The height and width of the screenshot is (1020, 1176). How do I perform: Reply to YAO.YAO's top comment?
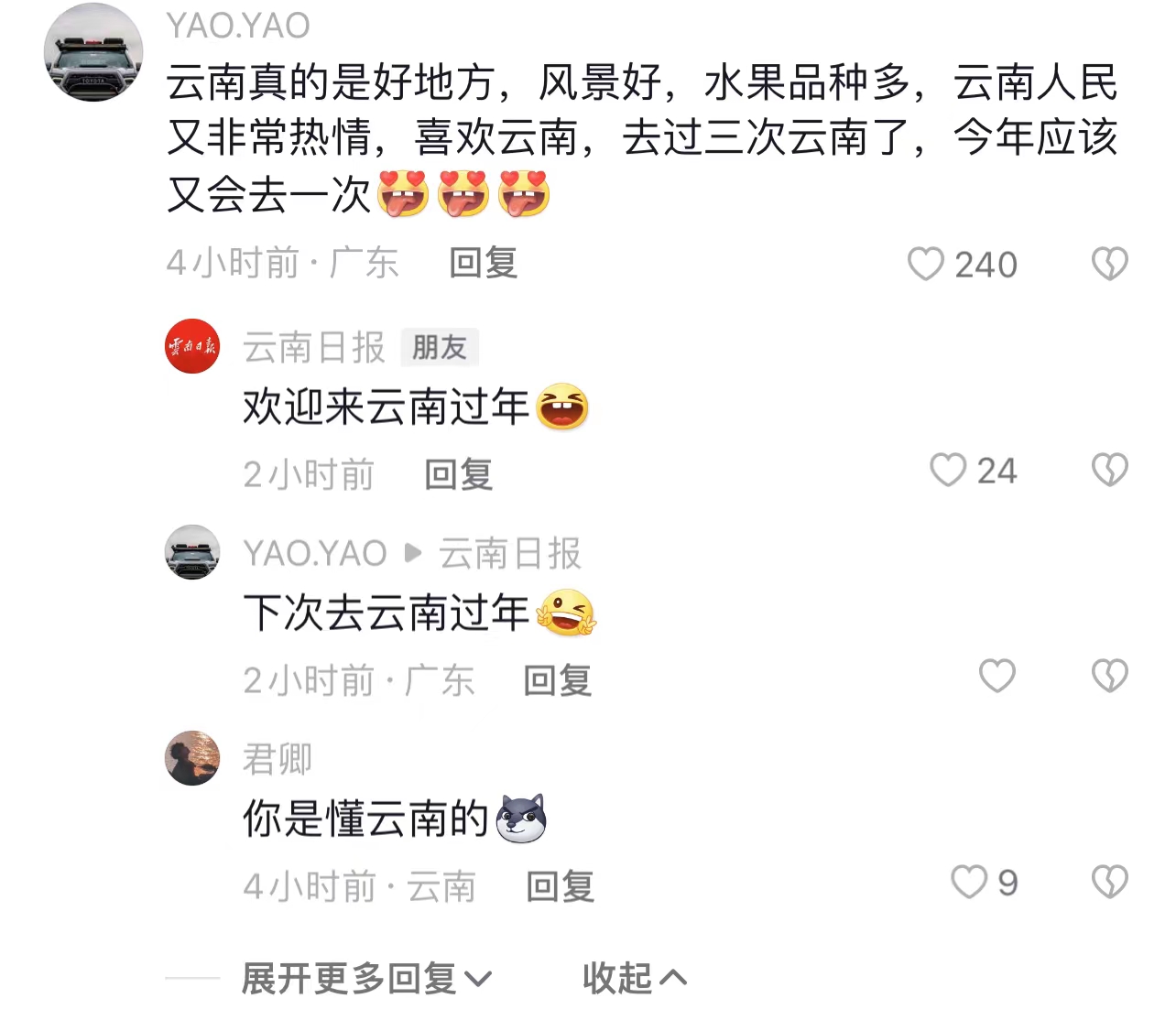[483, 264]
